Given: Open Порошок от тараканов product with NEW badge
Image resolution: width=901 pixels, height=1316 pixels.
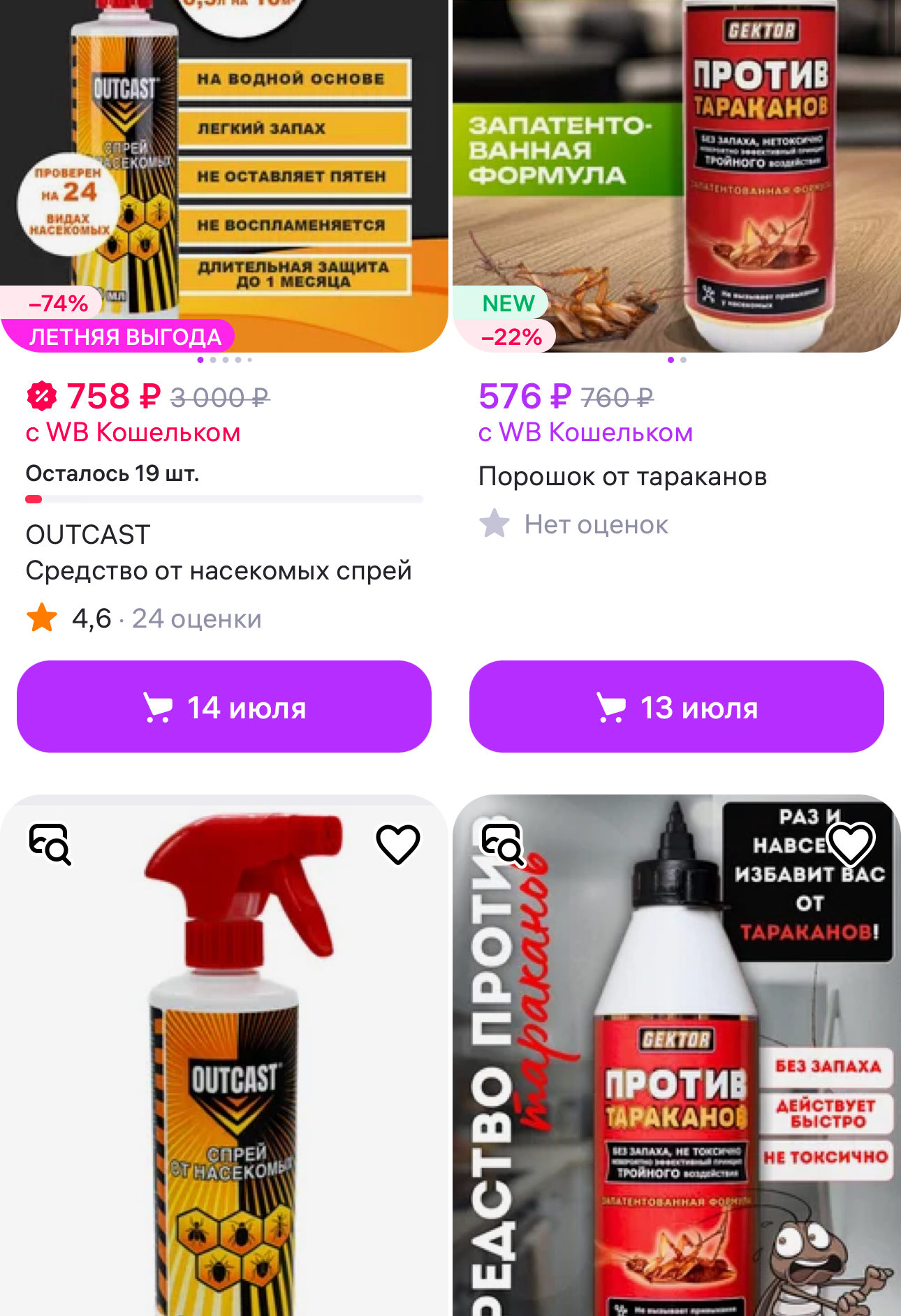Looking at the screenshot, I should 676,175.
